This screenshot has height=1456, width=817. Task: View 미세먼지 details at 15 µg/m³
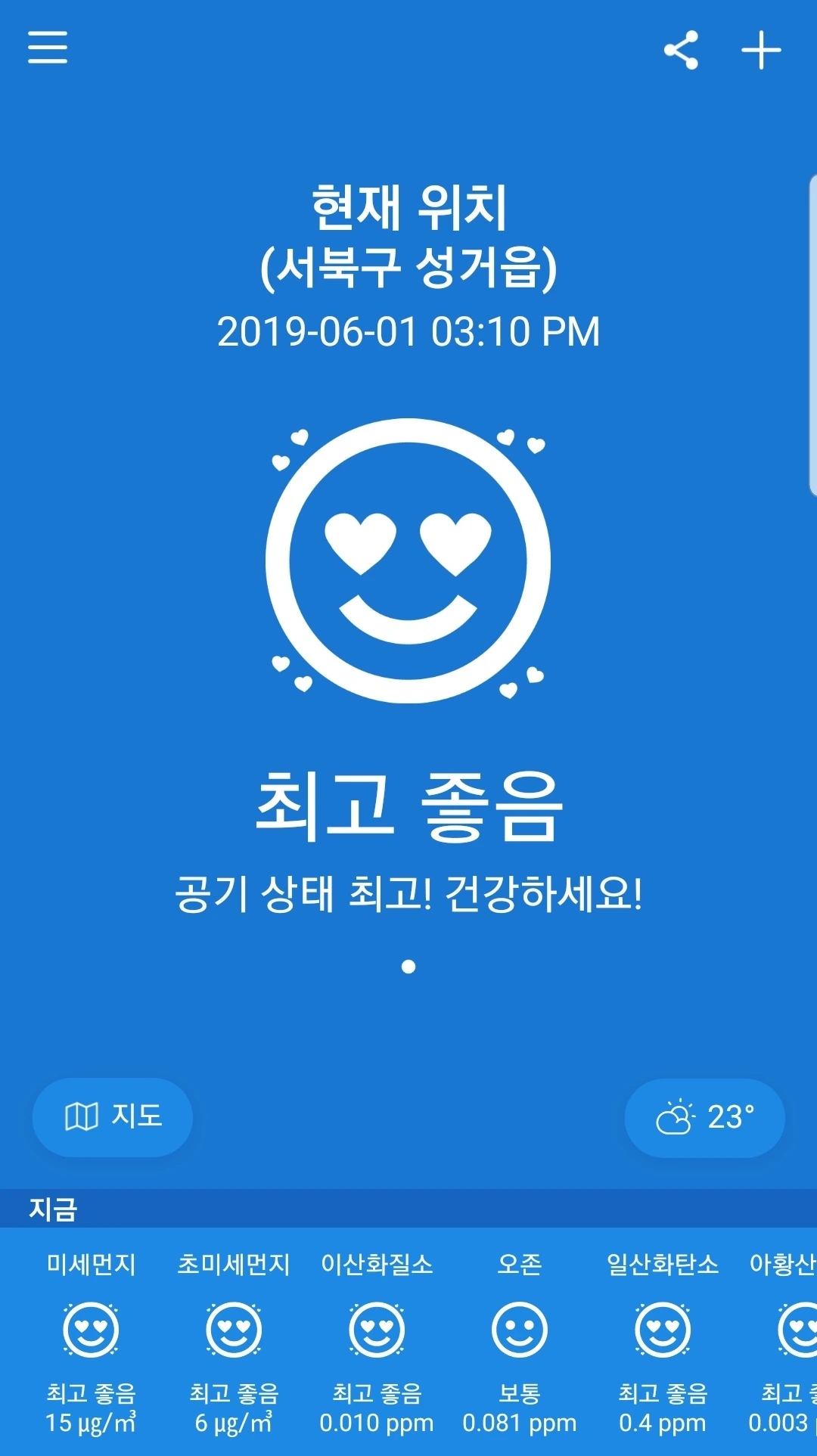tap(91, 1343)
